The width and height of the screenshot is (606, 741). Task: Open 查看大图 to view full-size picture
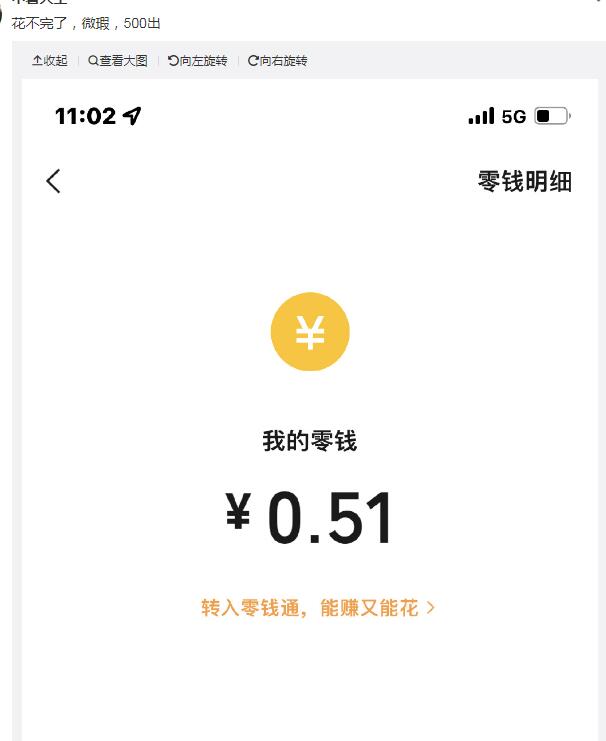(118, 61)
